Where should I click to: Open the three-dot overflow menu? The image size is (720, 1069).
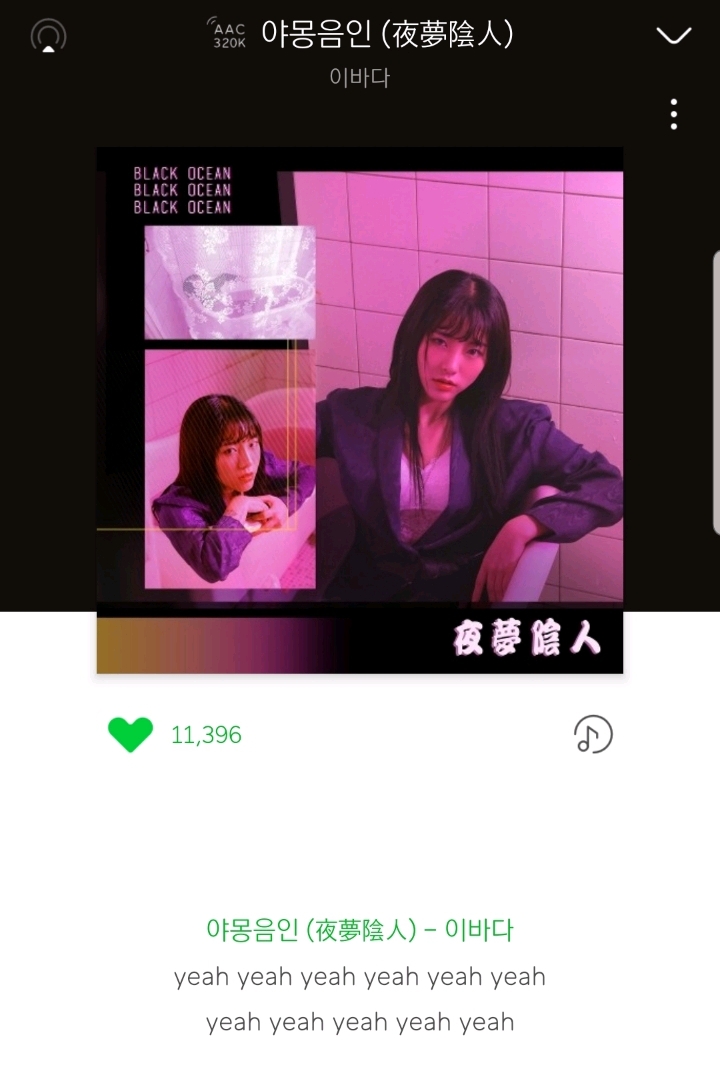tap(674, 115)
